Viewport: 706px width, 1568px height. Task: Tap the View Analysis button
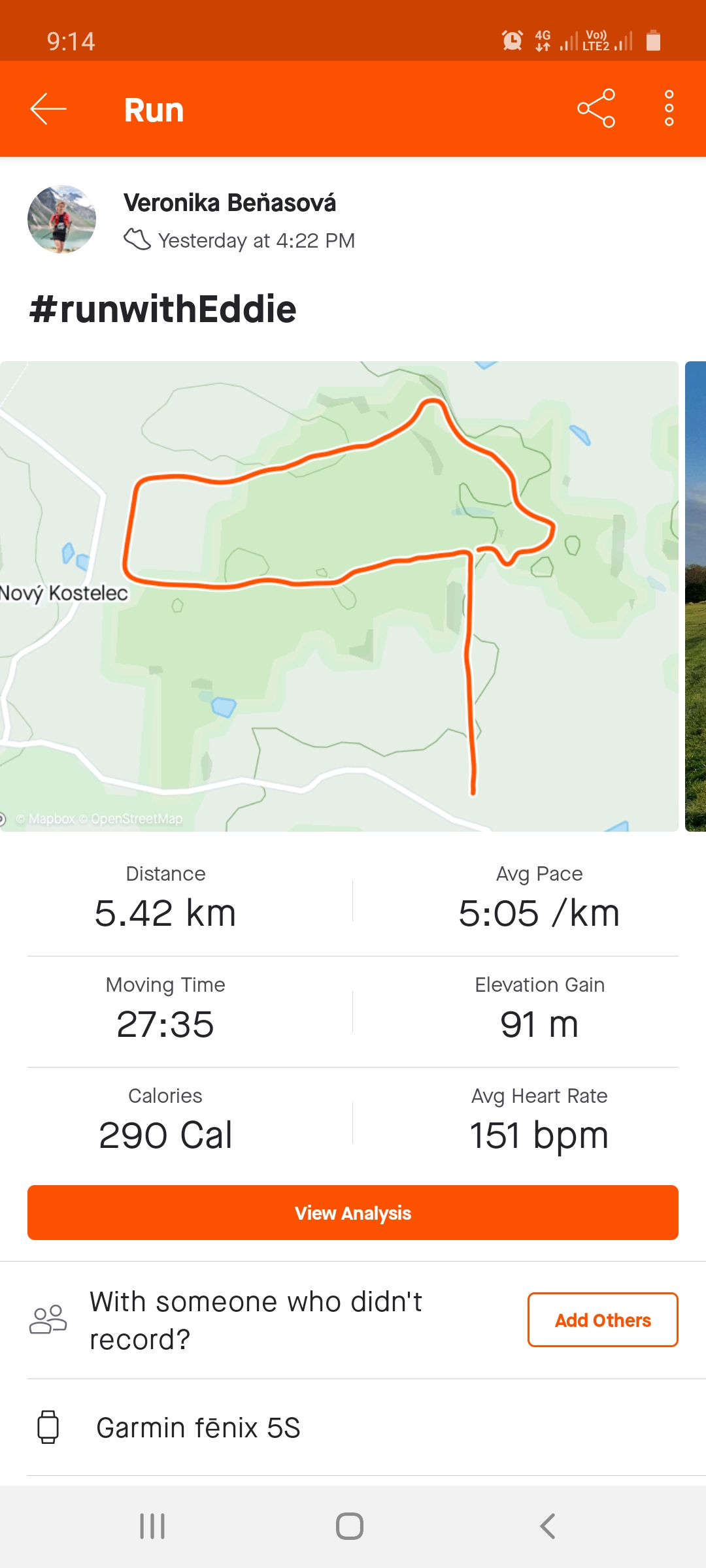[x=353, y=1213]
